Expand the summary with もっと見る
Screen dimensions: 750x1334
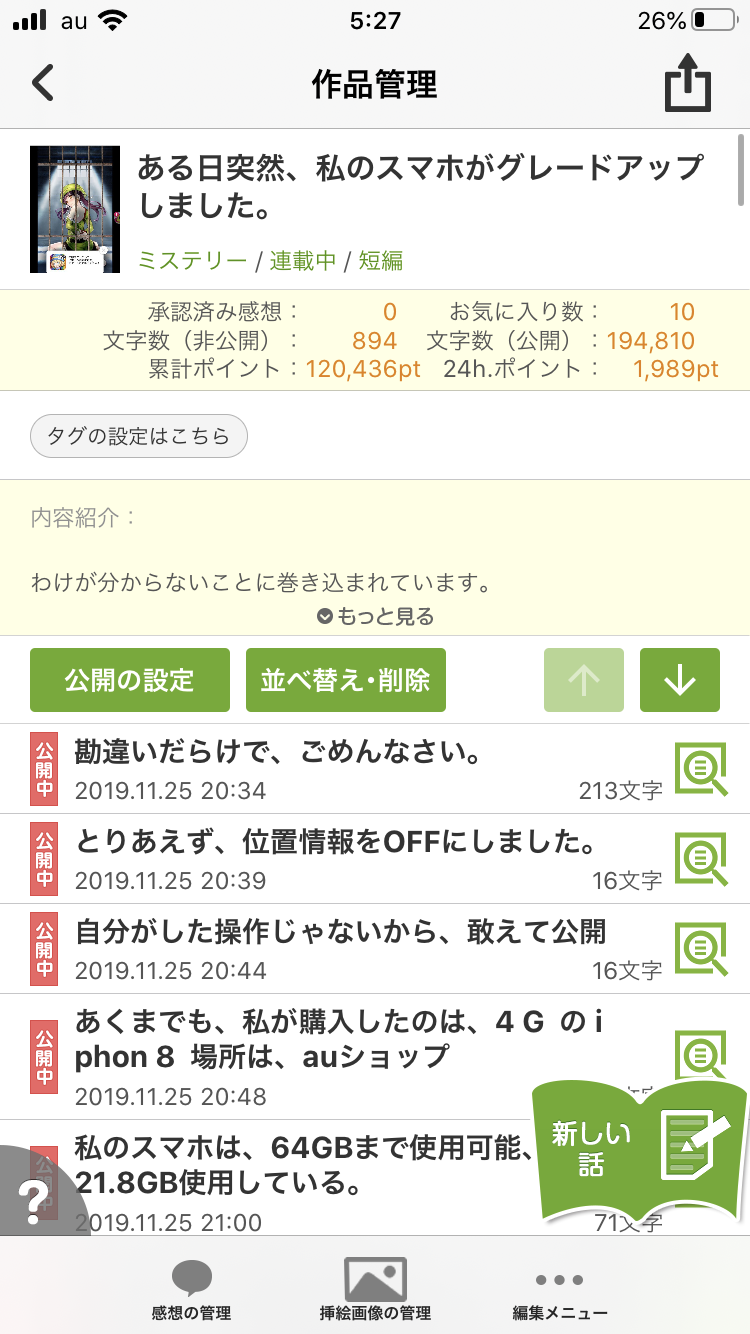(375, 616)
